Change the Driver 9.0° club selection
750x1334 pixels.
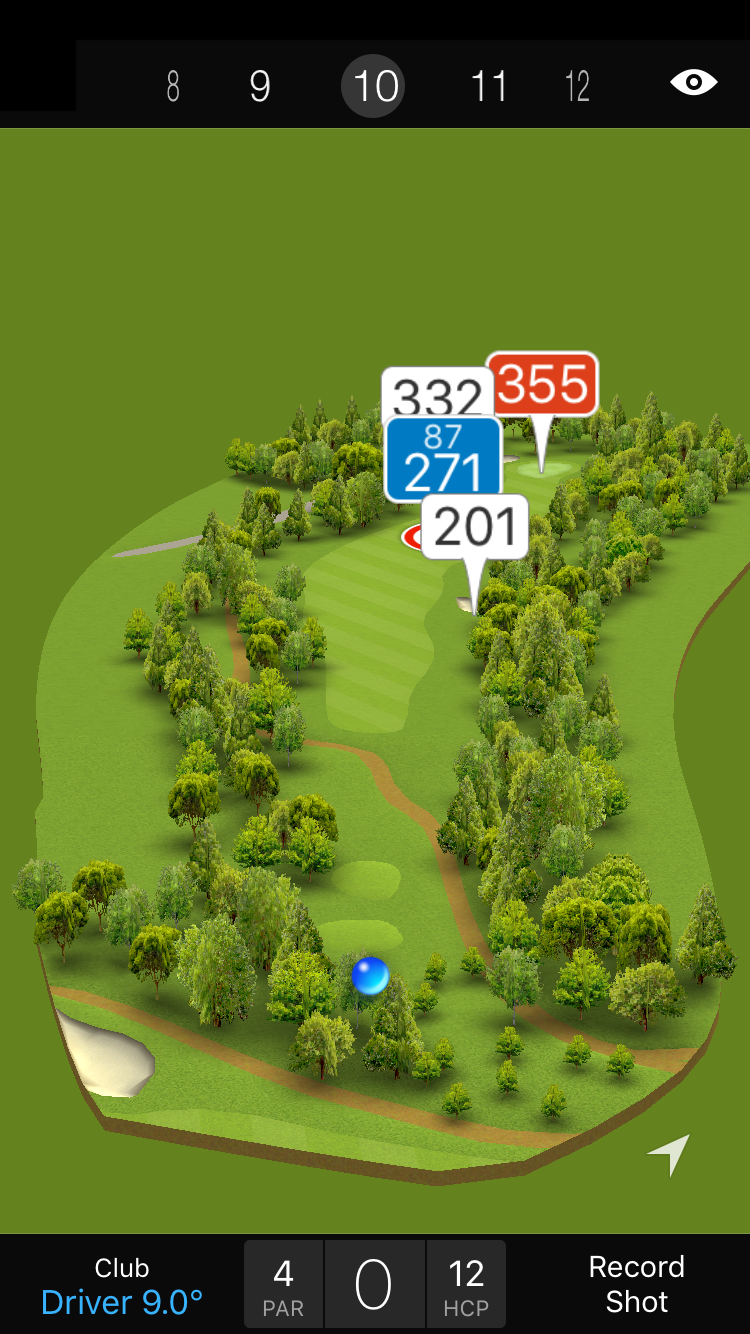click(122, 1286)
